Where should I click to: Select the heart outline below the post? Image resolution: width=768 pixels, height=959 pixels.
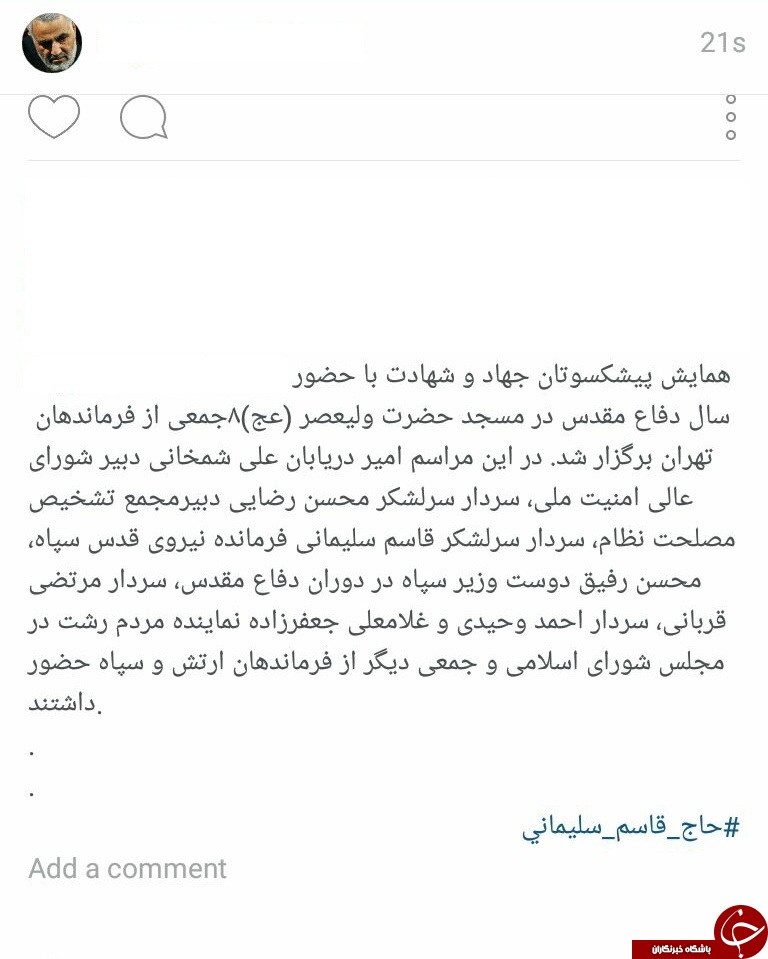point(54,116)
